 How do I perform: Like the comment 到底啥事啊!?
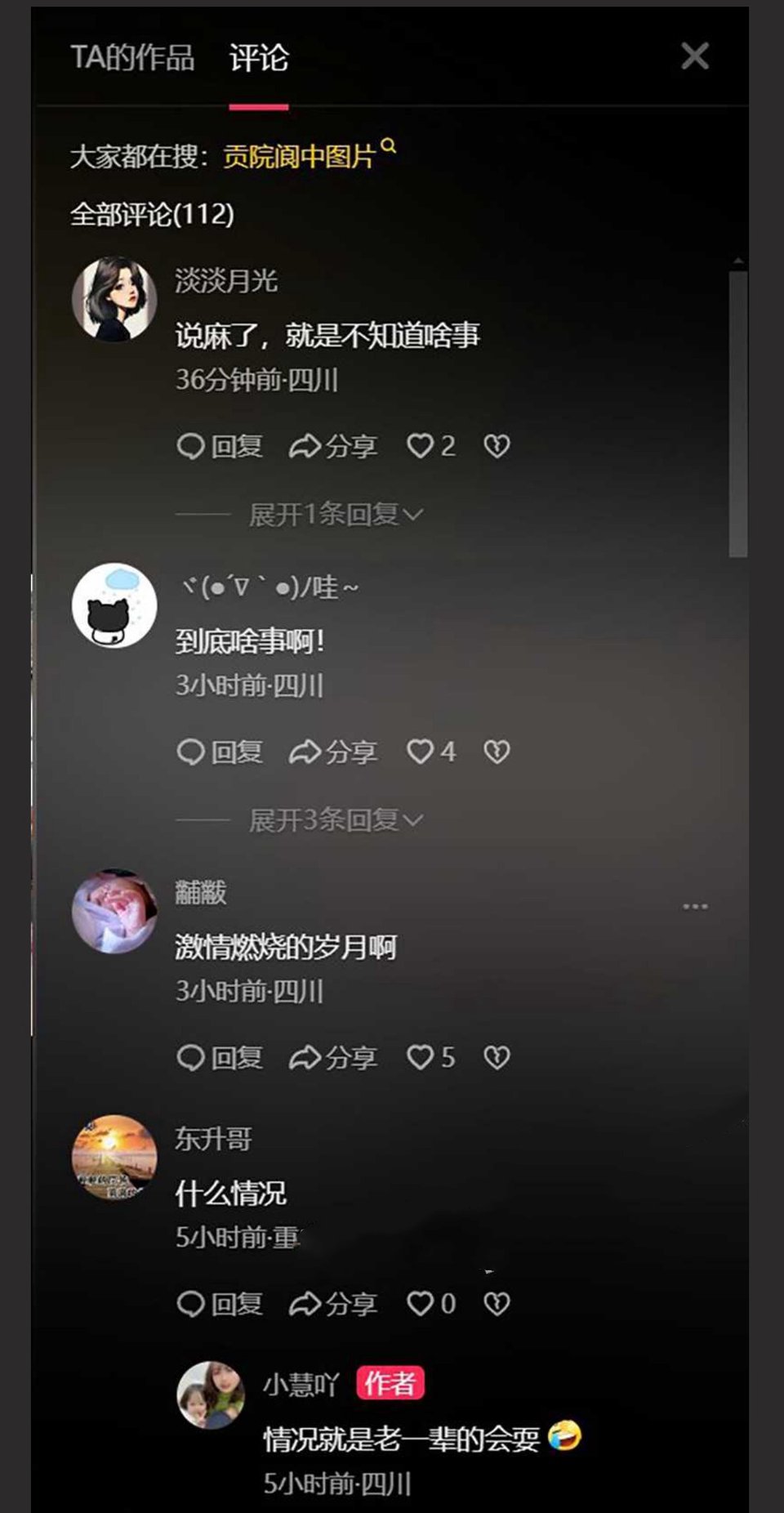tap(431, 752)
